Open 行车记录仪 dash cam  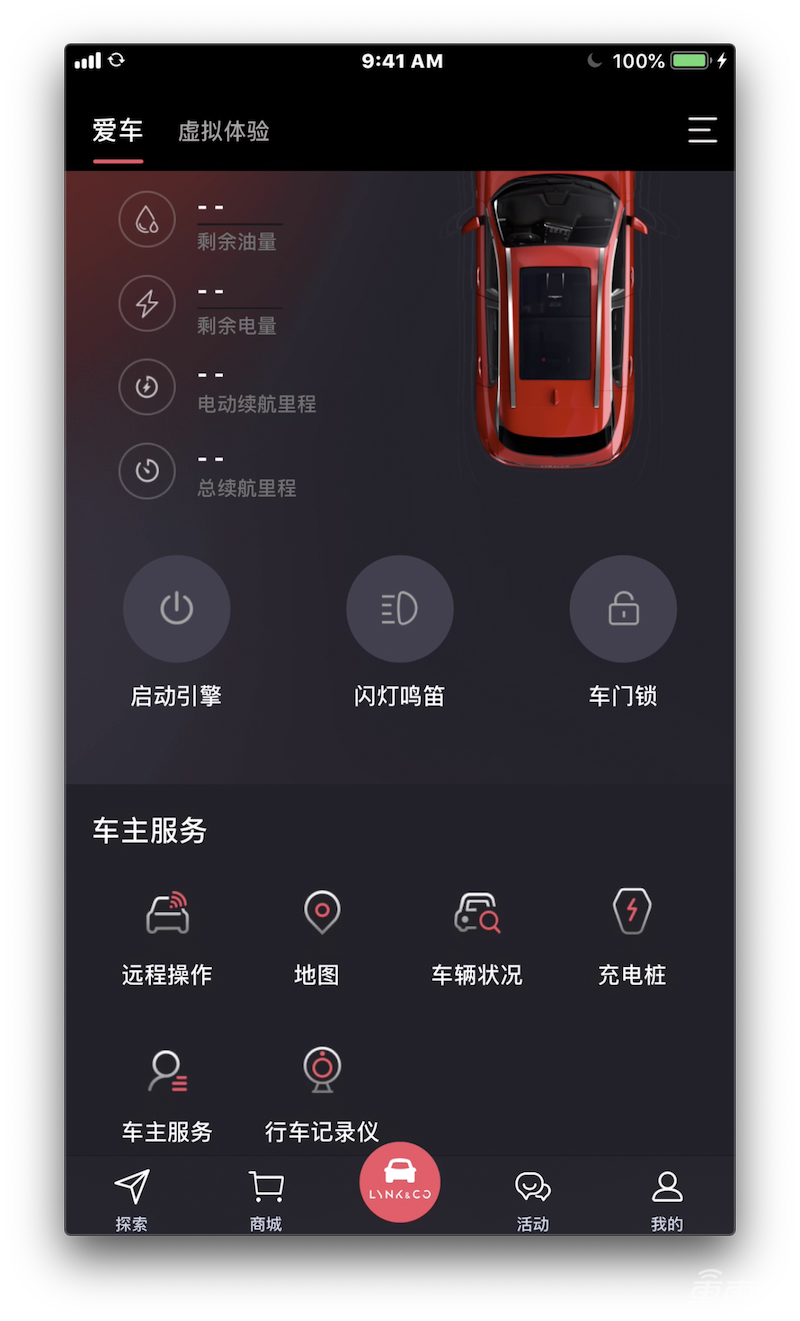click(x=321, y=1093)
